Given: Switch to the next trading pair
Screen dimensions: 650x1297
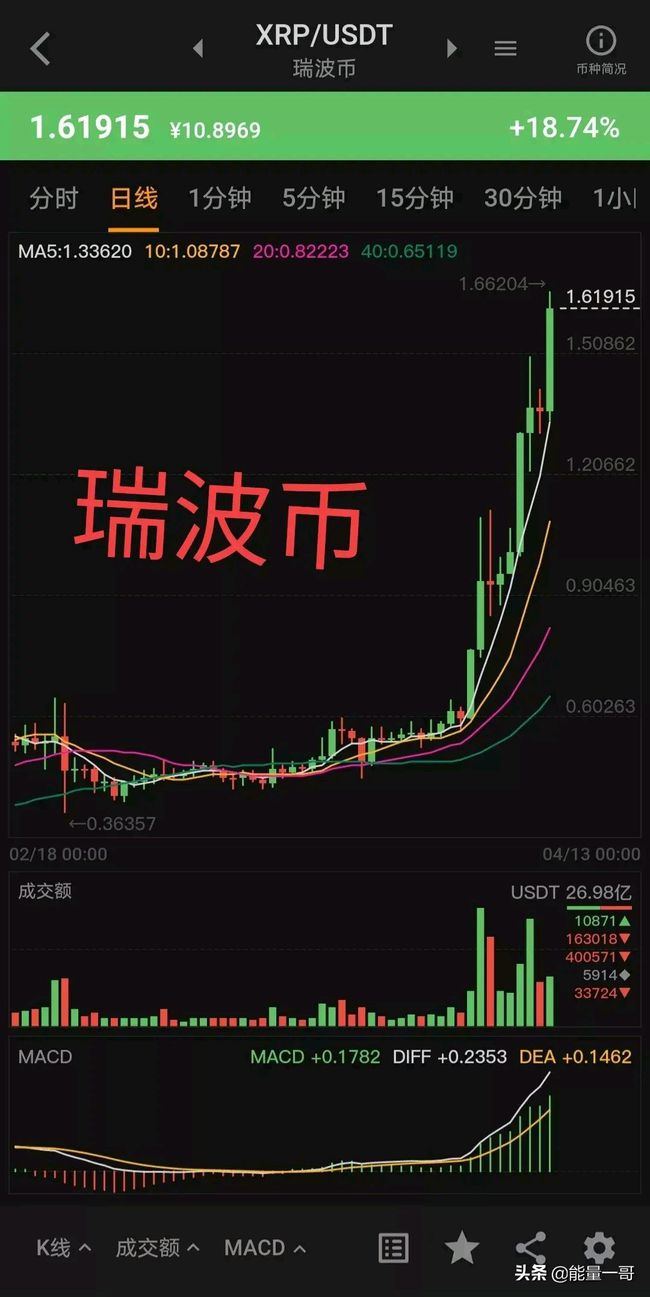Looking at the screenshot, I should [x=452, y=47].
